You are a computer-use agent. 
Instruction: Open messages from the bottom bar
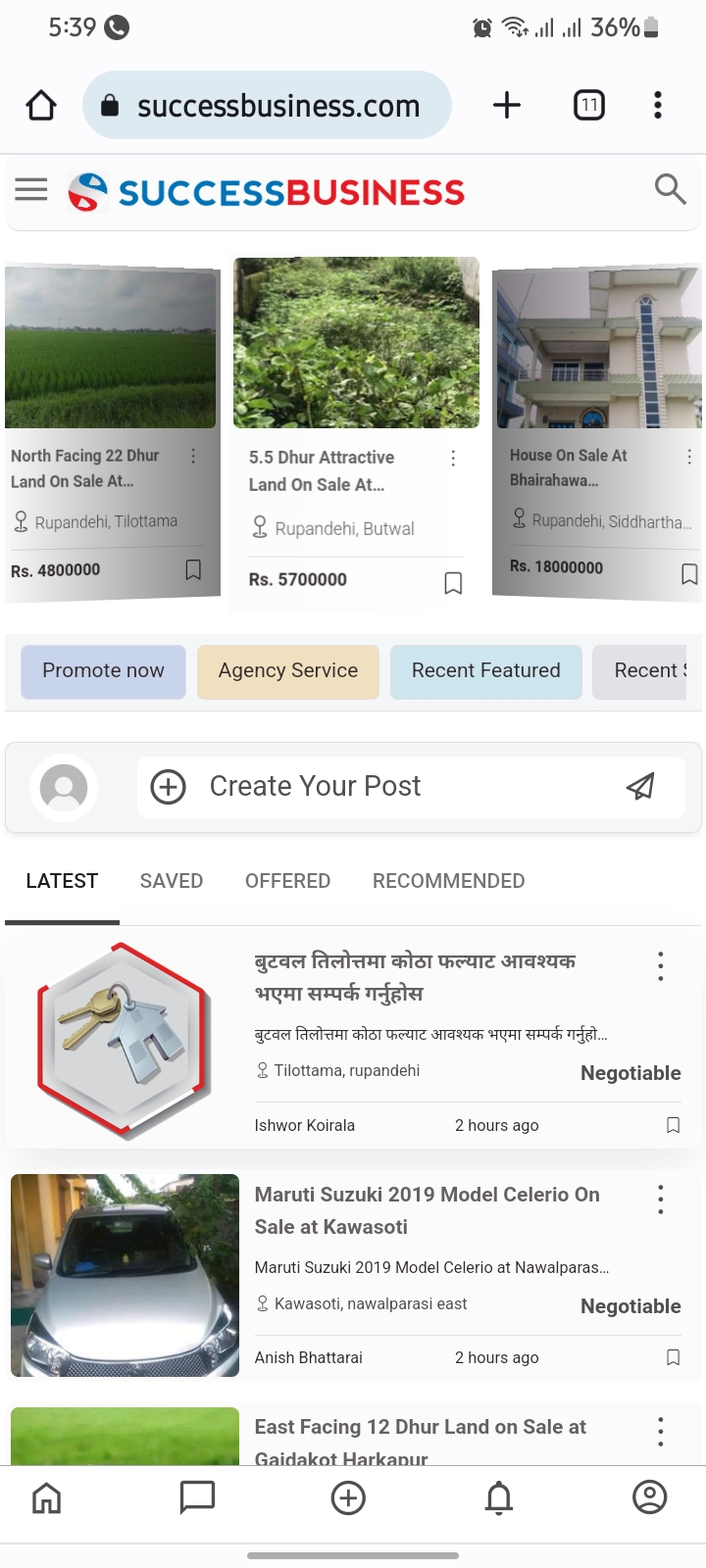coord(197,1497)
